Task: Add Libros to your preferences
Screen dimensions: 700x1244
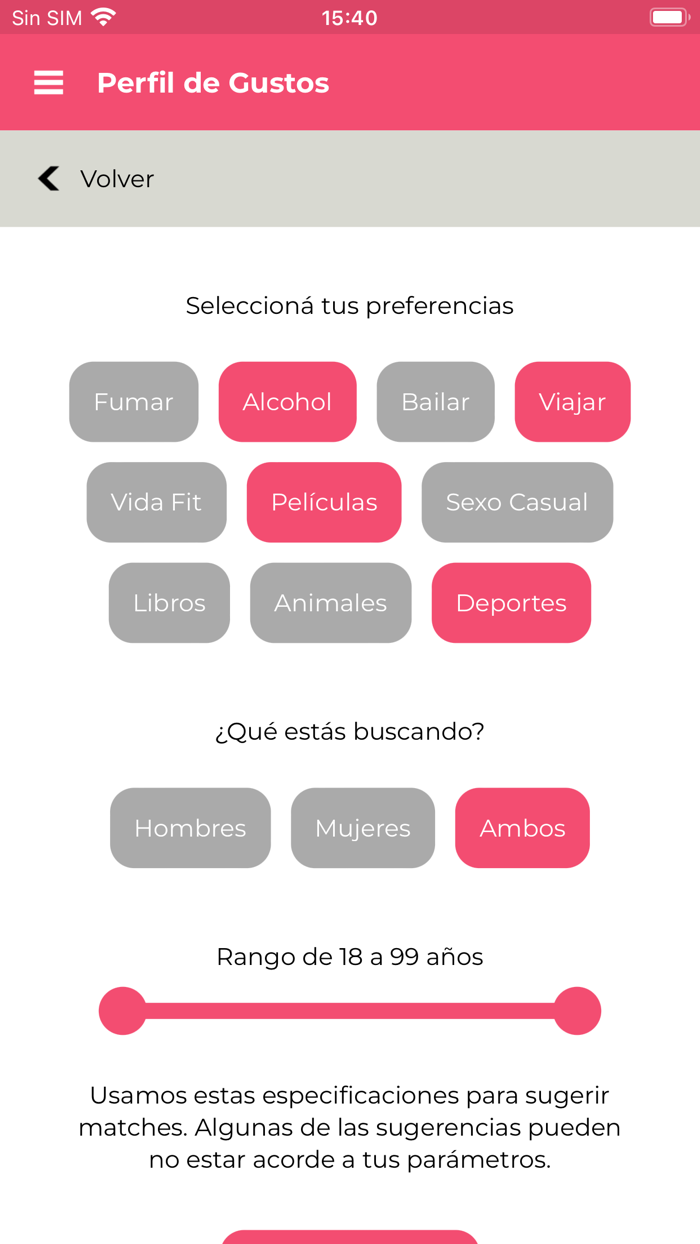Action: (169, 603)
